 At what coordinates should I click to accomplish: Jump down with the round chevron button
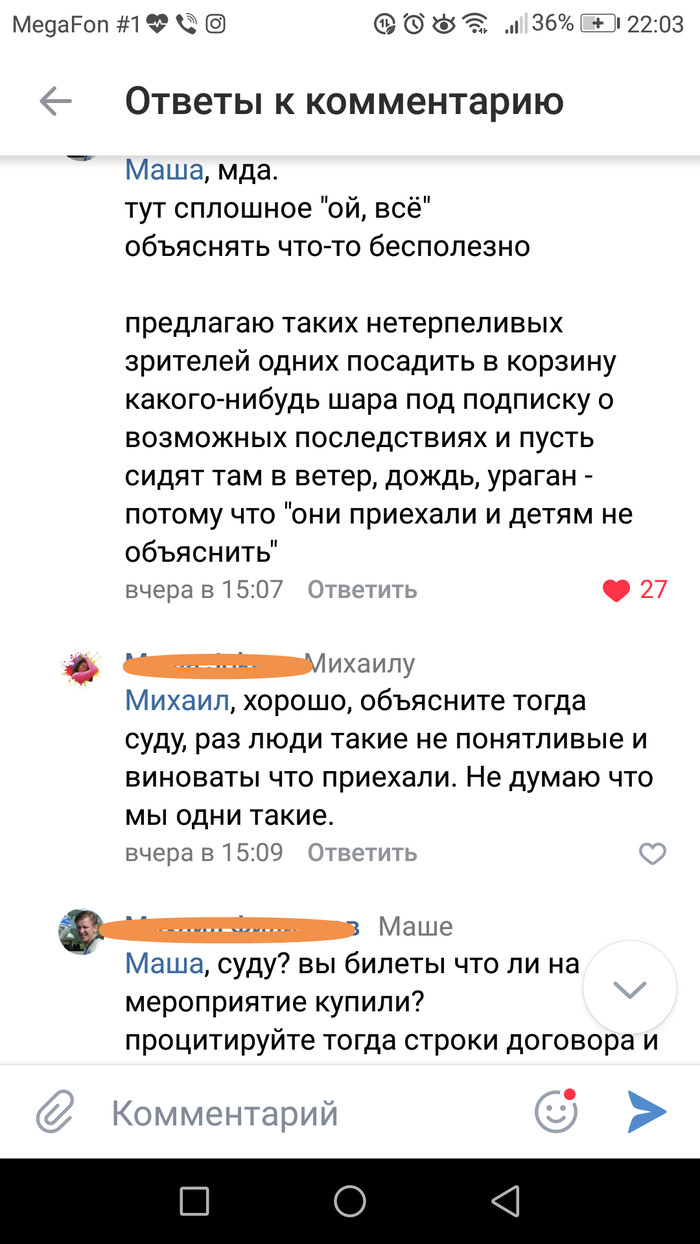coord(629,989)
